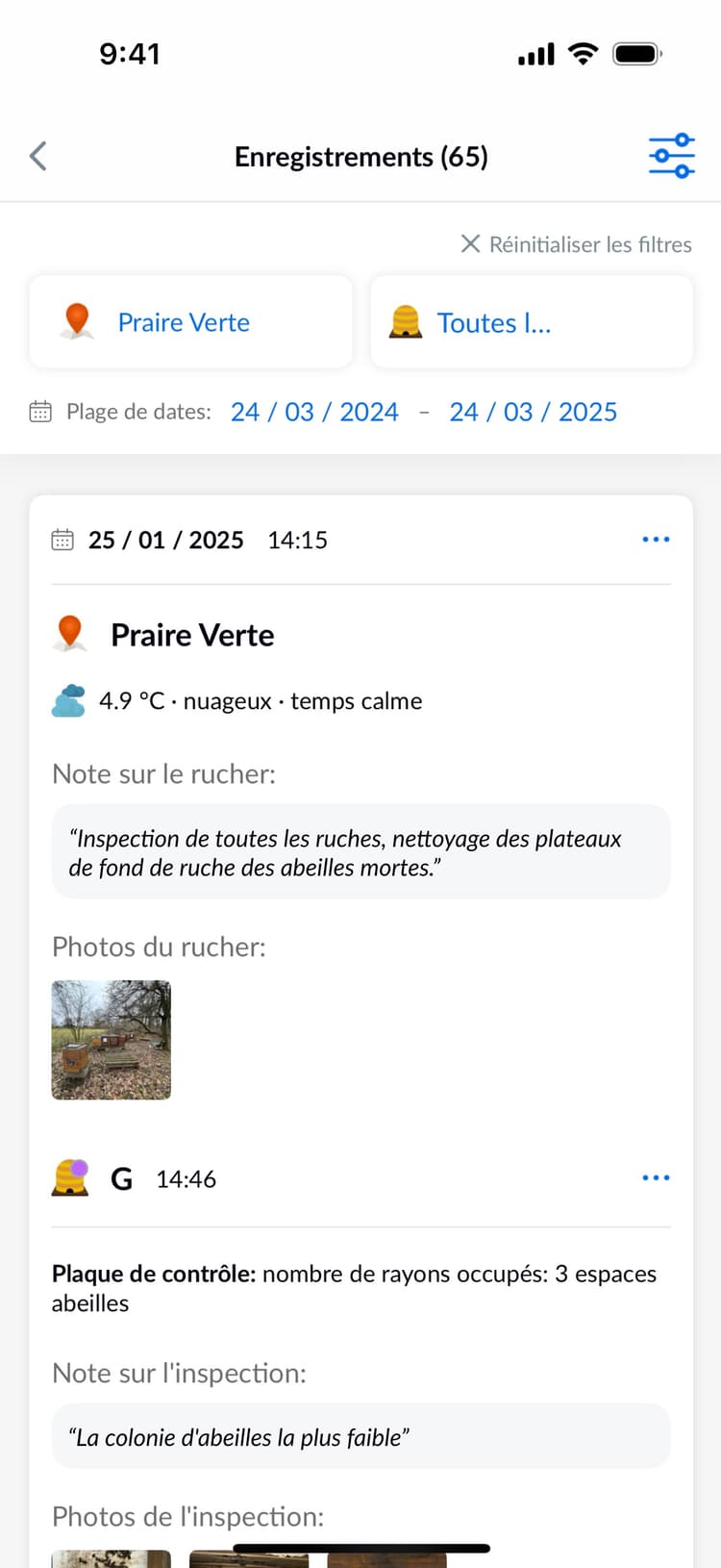Change end date 24 / 03 / 2025
721x1568 pixels.
click(x=534, y=412)
